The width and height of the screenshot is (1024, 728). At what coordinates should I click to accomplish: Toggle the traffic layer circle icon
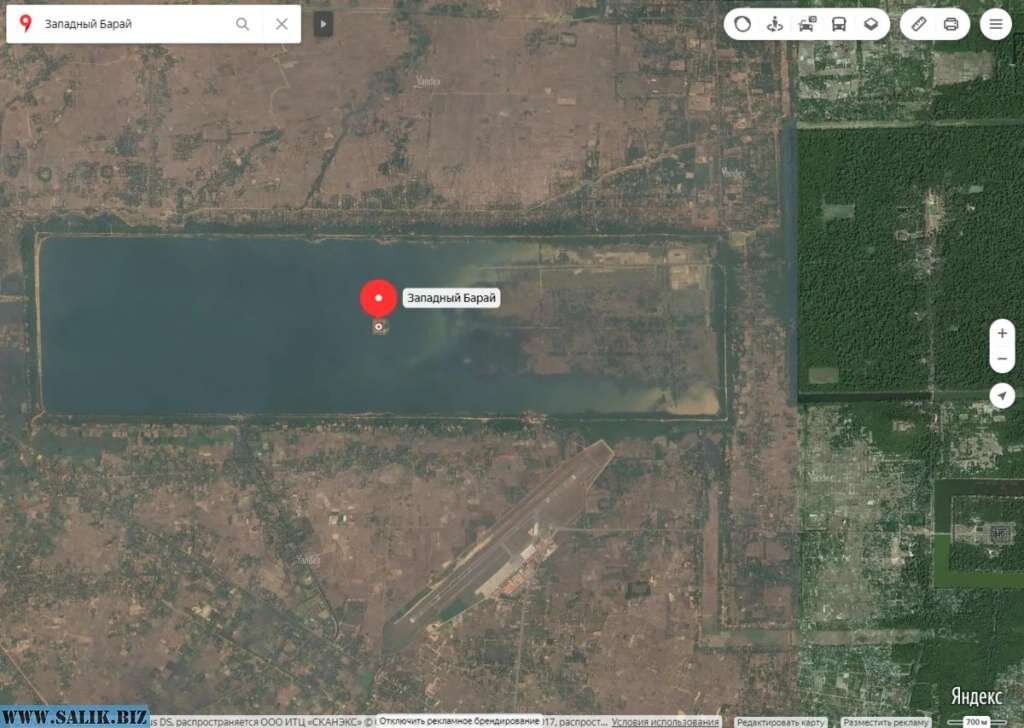click(x=742, y=24)
